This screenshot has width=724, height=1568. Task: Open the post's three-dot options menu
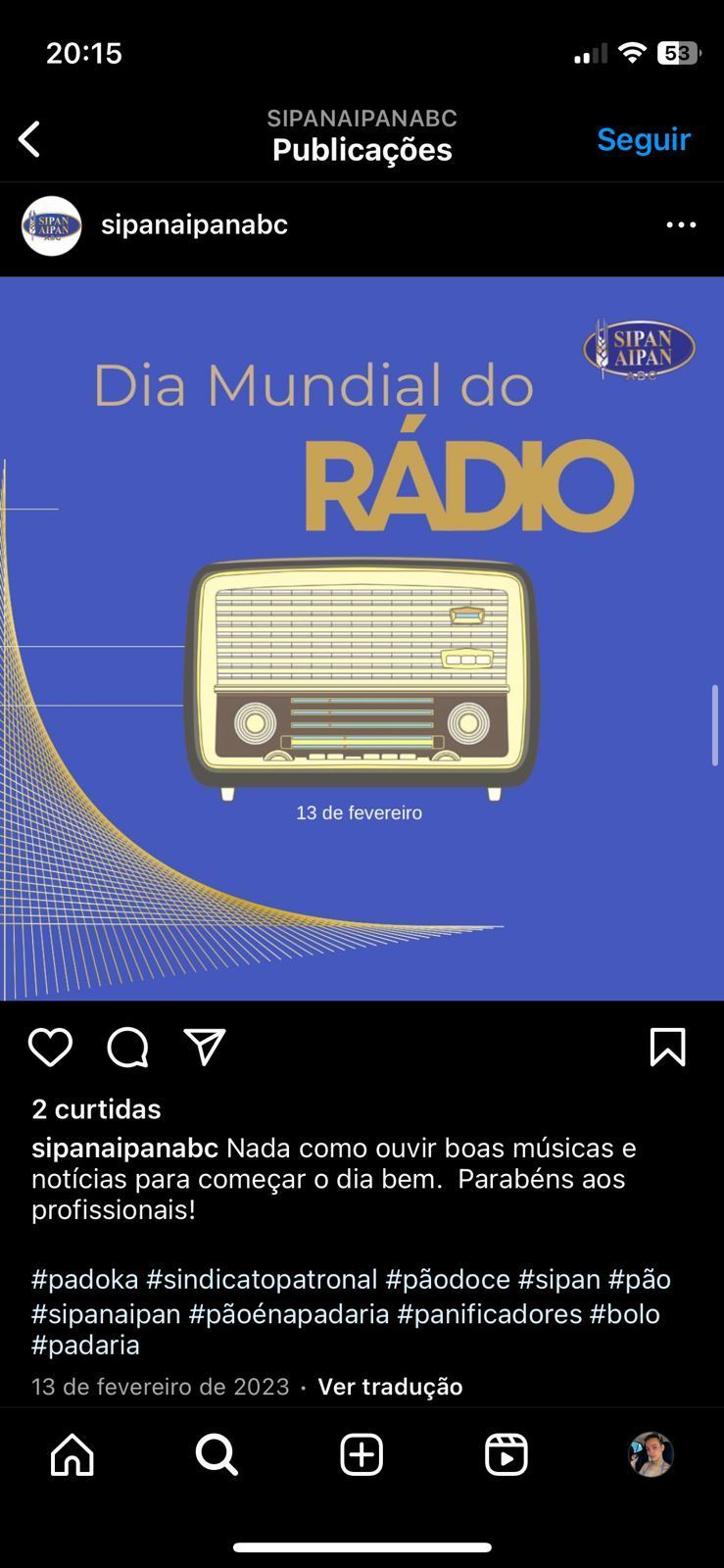[681, 225]
